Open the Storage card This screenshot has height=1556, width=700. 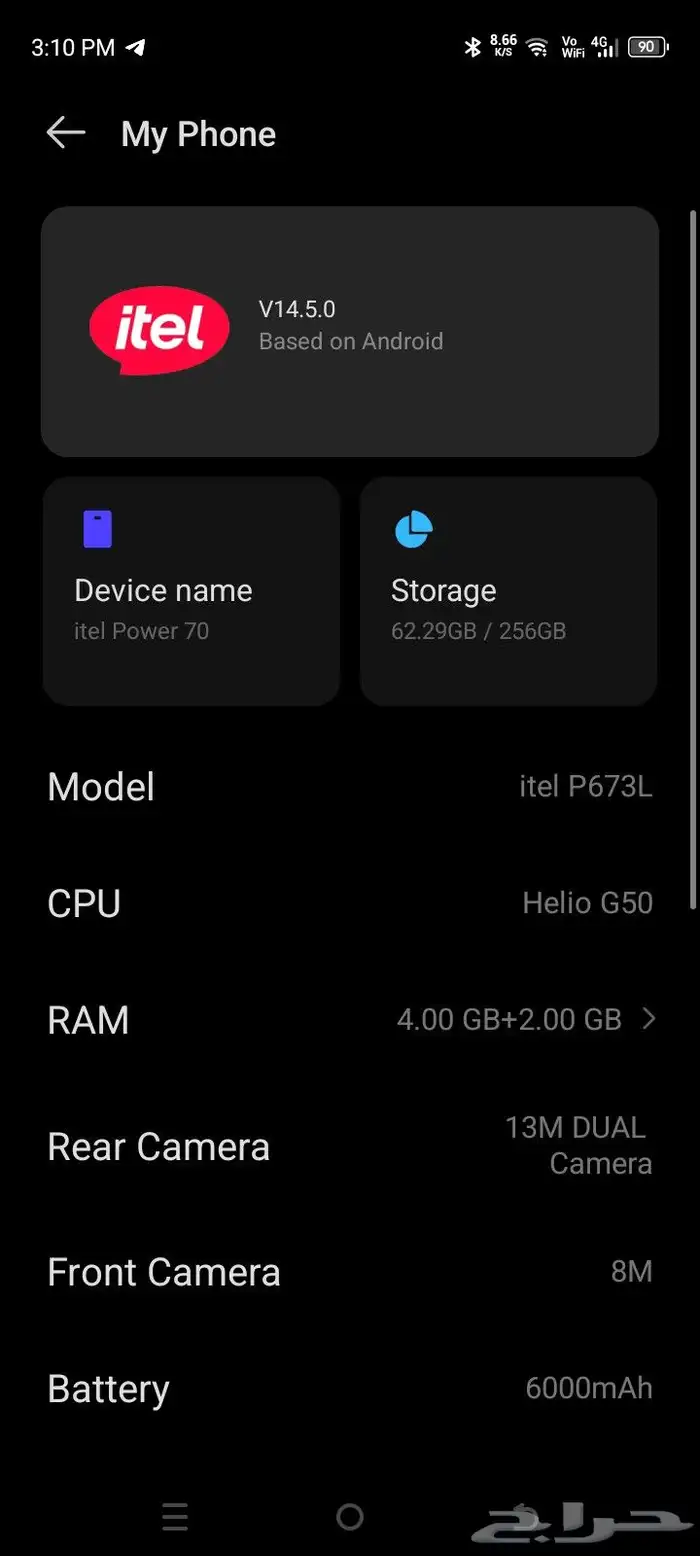click(x=508, y=590)
